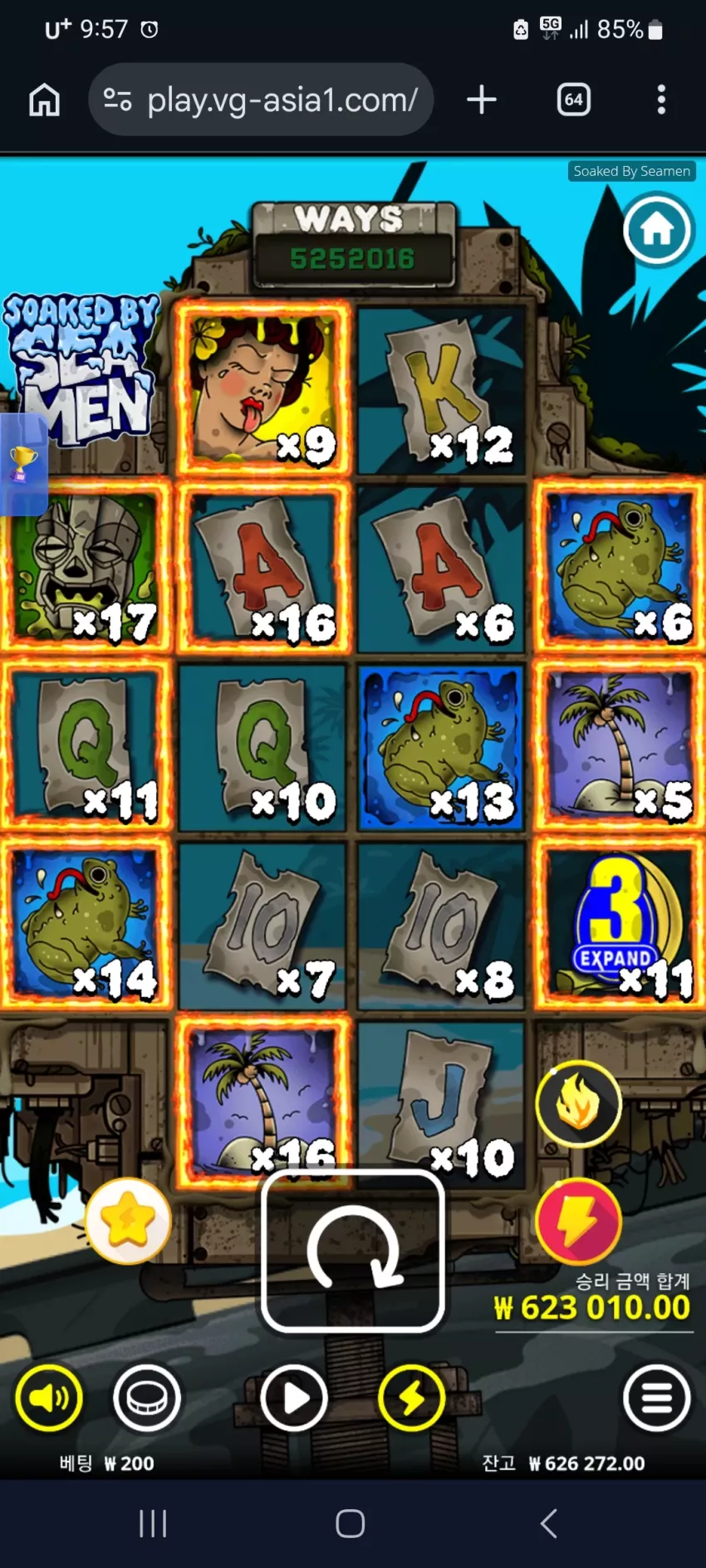Viewport: 706px width, 1568px height.
Task: Mute the game sound
Action: coord(49,1399)
